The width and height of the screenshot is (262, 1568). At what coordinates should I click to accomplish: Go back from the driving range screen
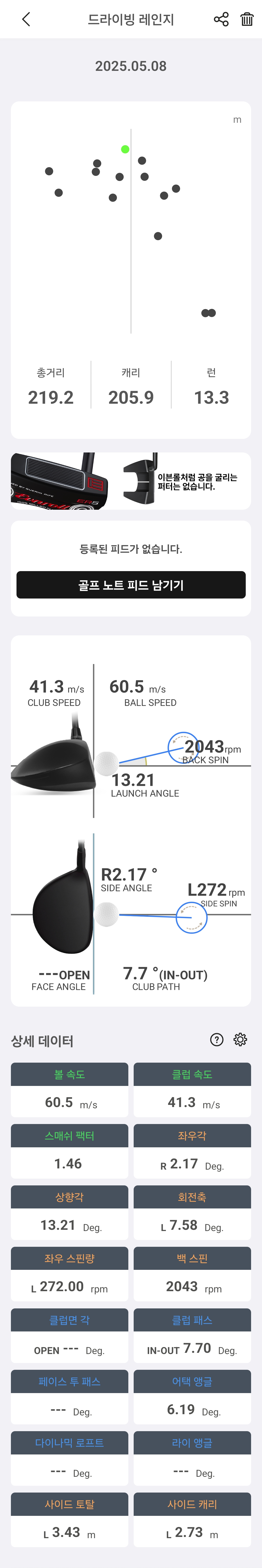(25, 19)
